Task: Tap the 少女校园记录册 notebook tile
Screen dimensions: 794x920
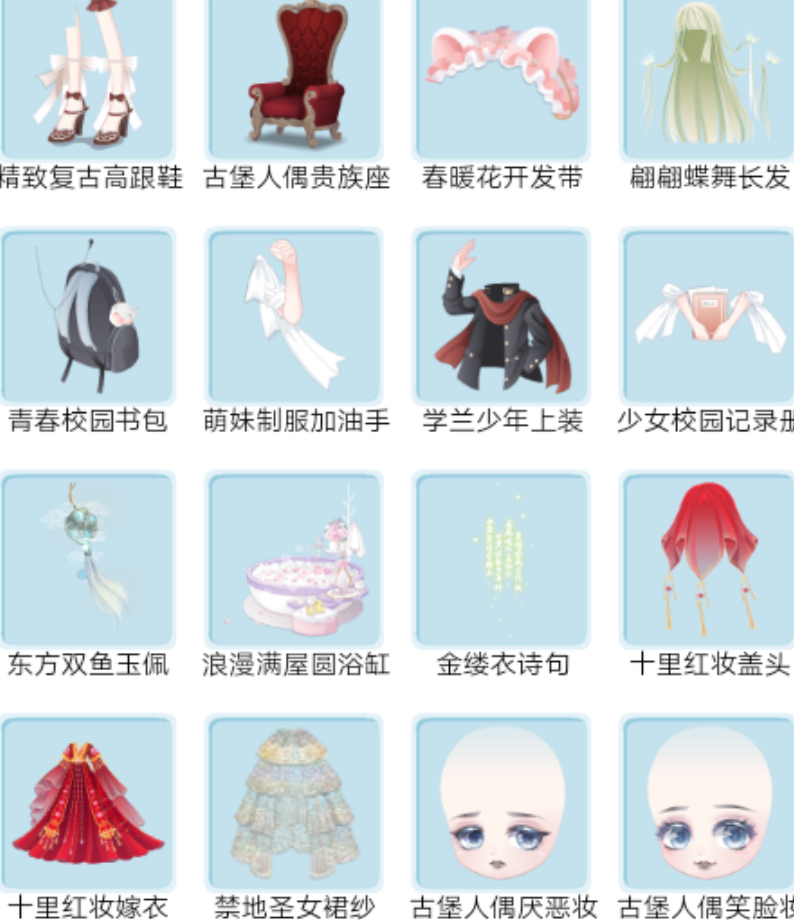Action: click(x=707, y=316)
